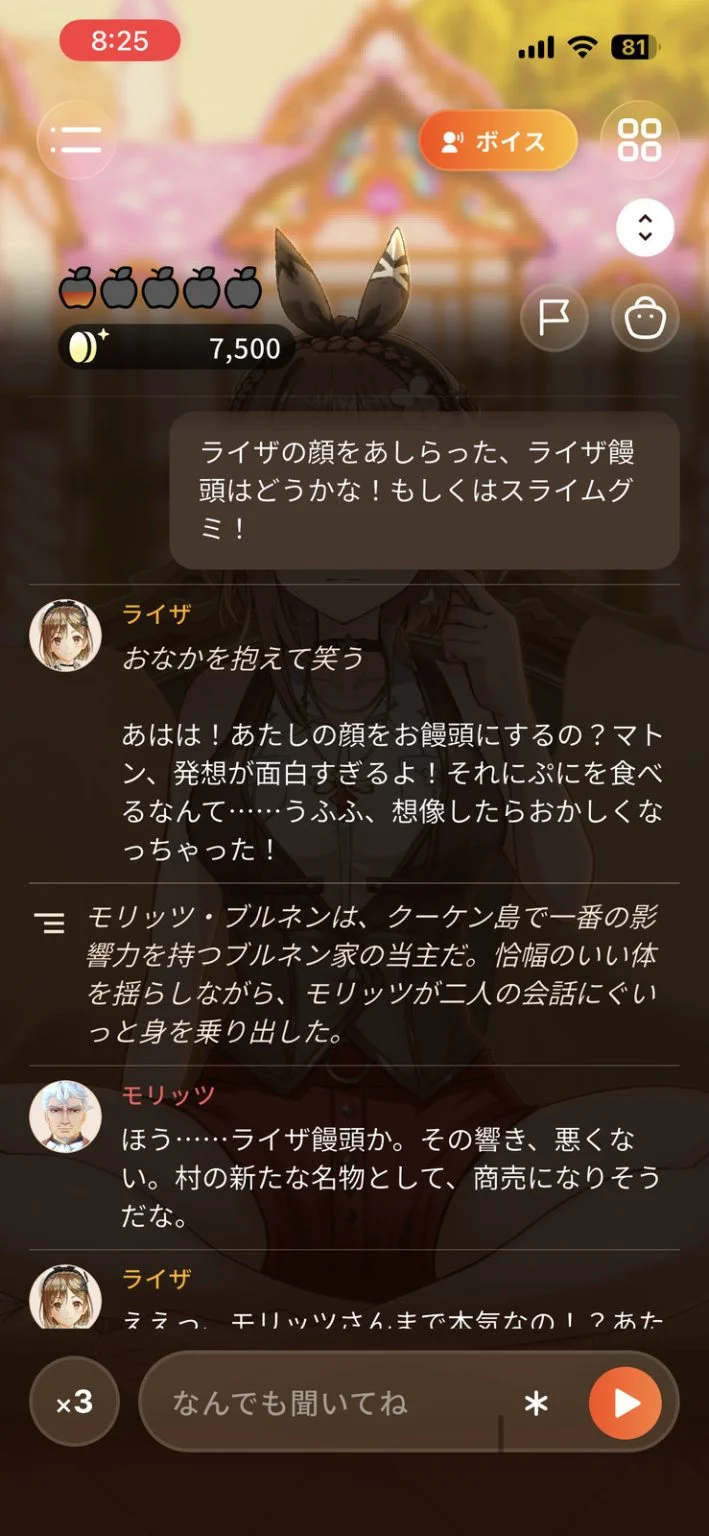Open the four-square grid menu
The image size is (709, 1536).
click(x=640, y=140)
